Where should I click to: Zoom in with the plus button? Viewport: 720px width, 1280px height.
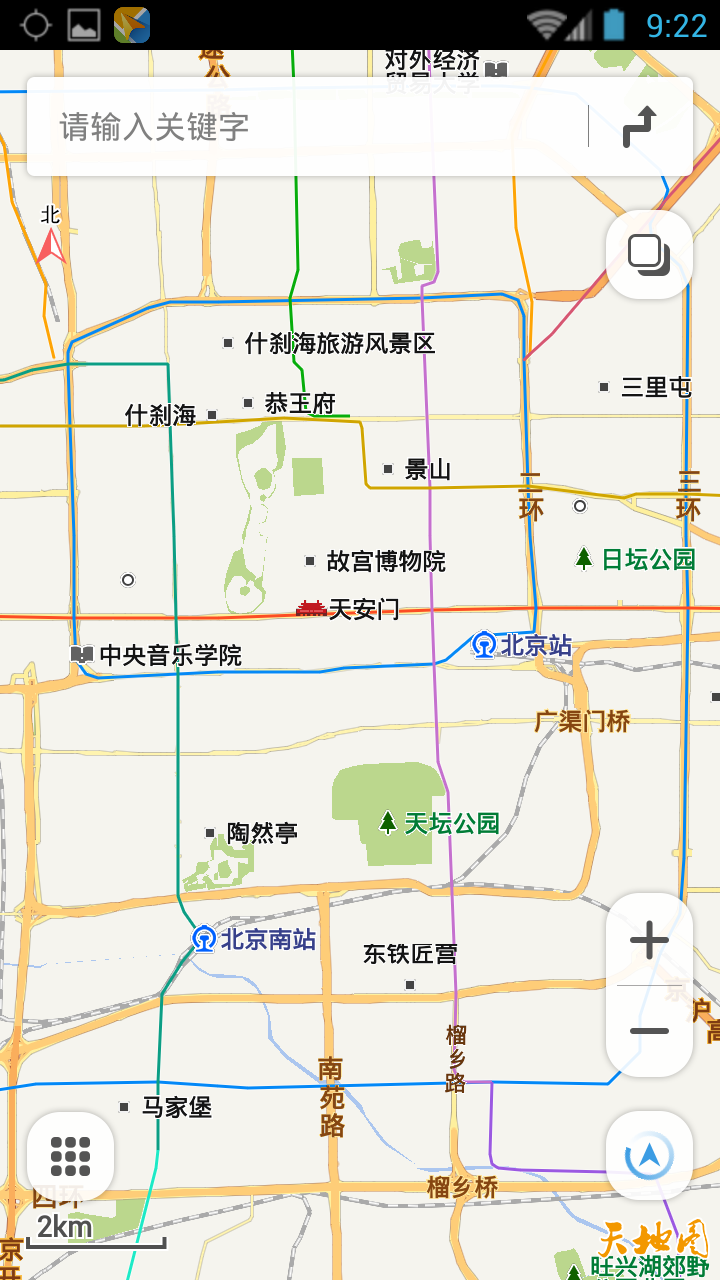[x=649, y=940]
